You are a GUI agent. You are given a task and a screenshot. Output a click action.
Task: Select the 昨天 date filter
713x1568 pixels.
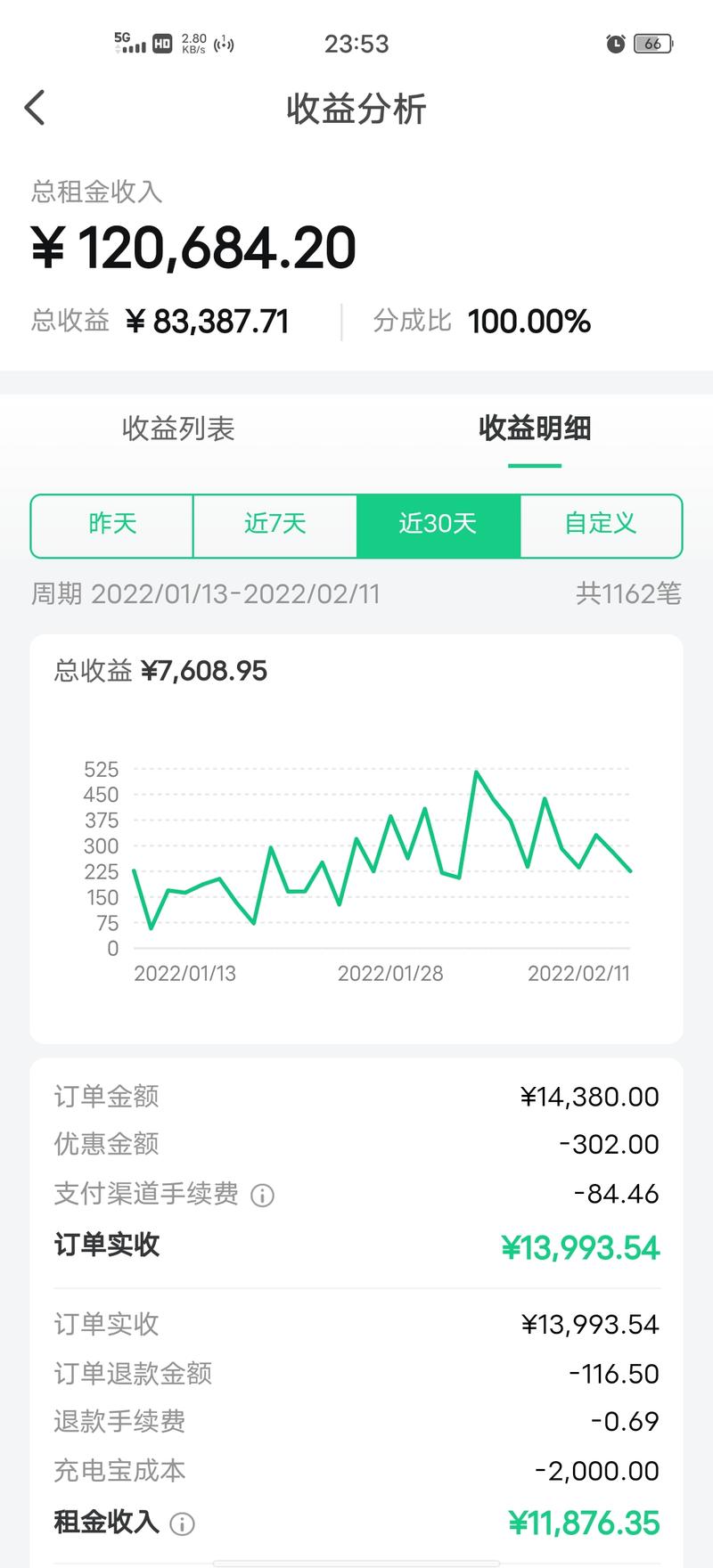pos(111,525)
